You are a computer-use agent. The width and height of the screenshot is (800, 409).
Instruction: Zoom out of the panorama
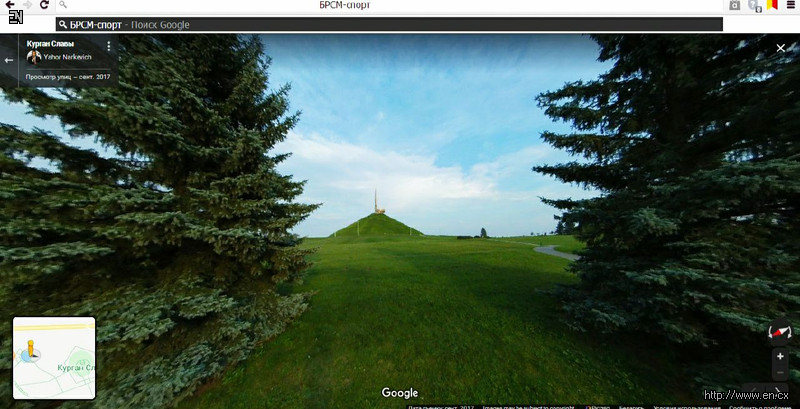[x=780, y=373]
